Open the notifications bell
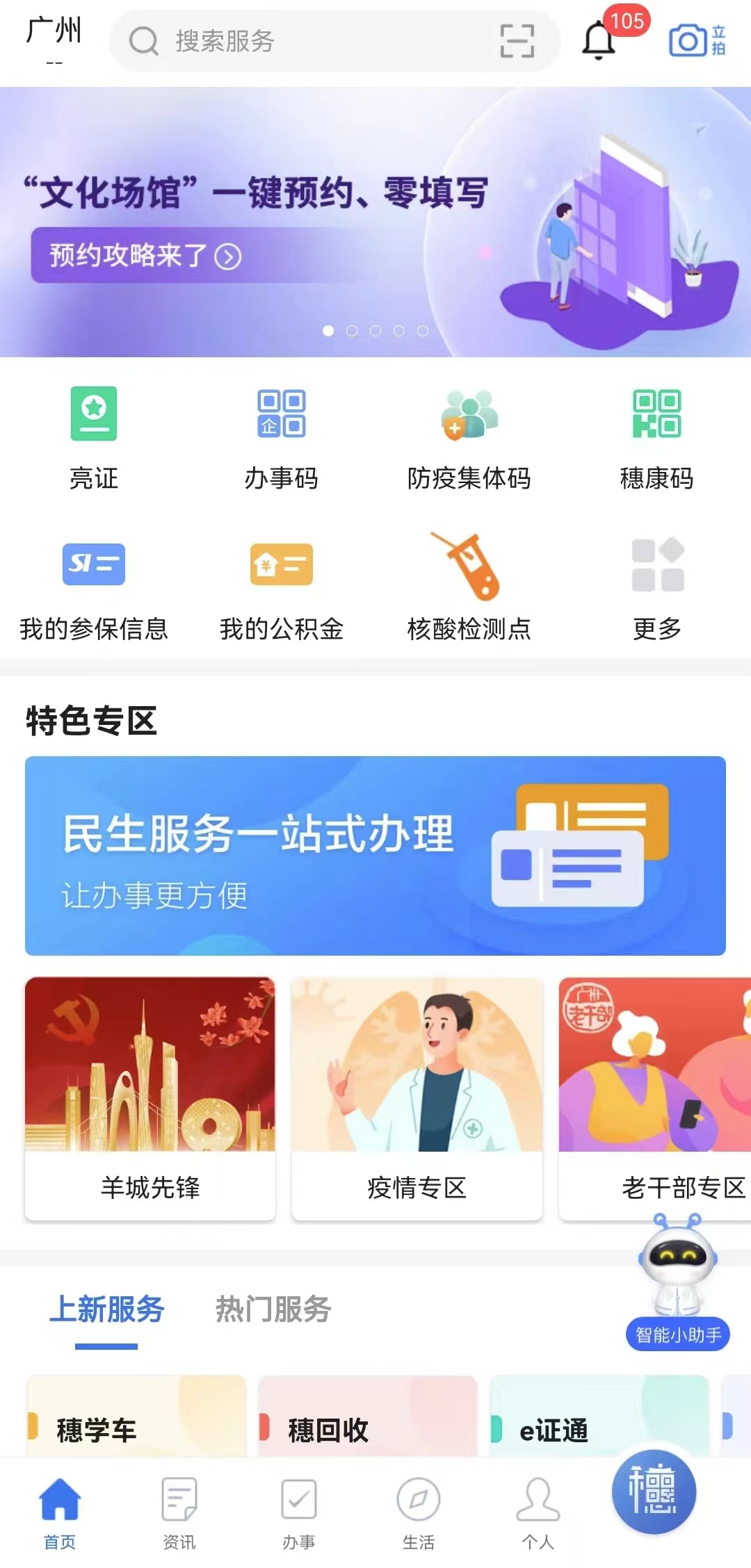Viewport: 751px width, 1568px height. coord(599,40)
